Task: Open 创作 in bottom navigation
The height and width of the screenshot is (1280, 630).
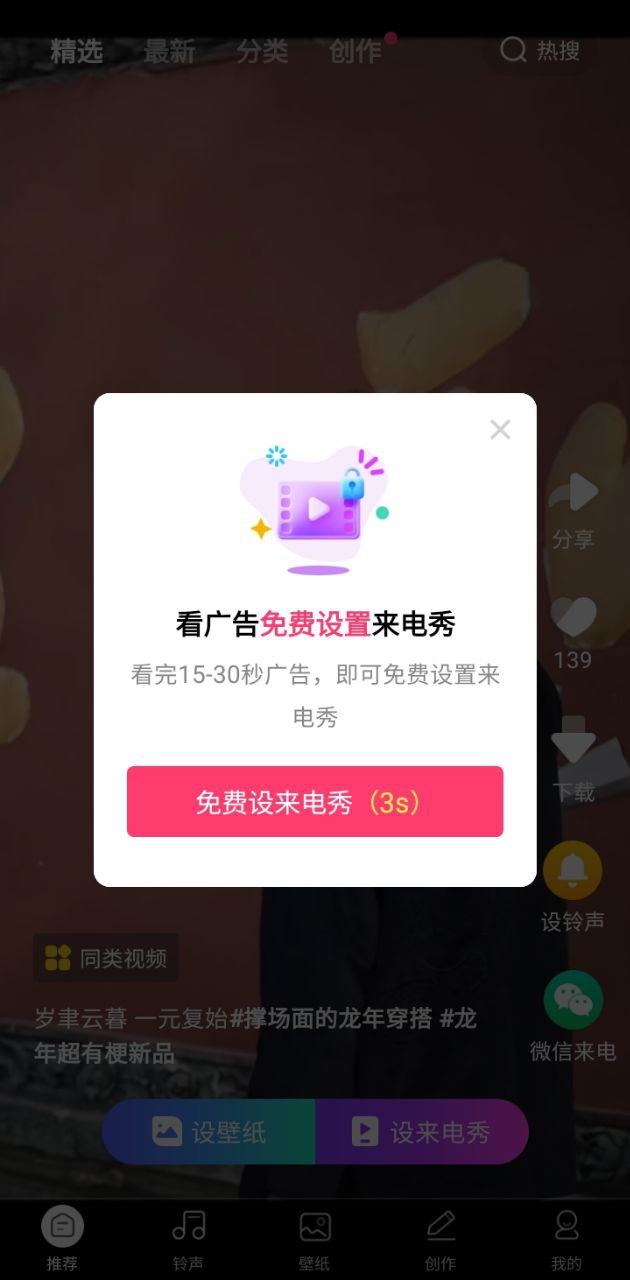Action: [440, 1239]
